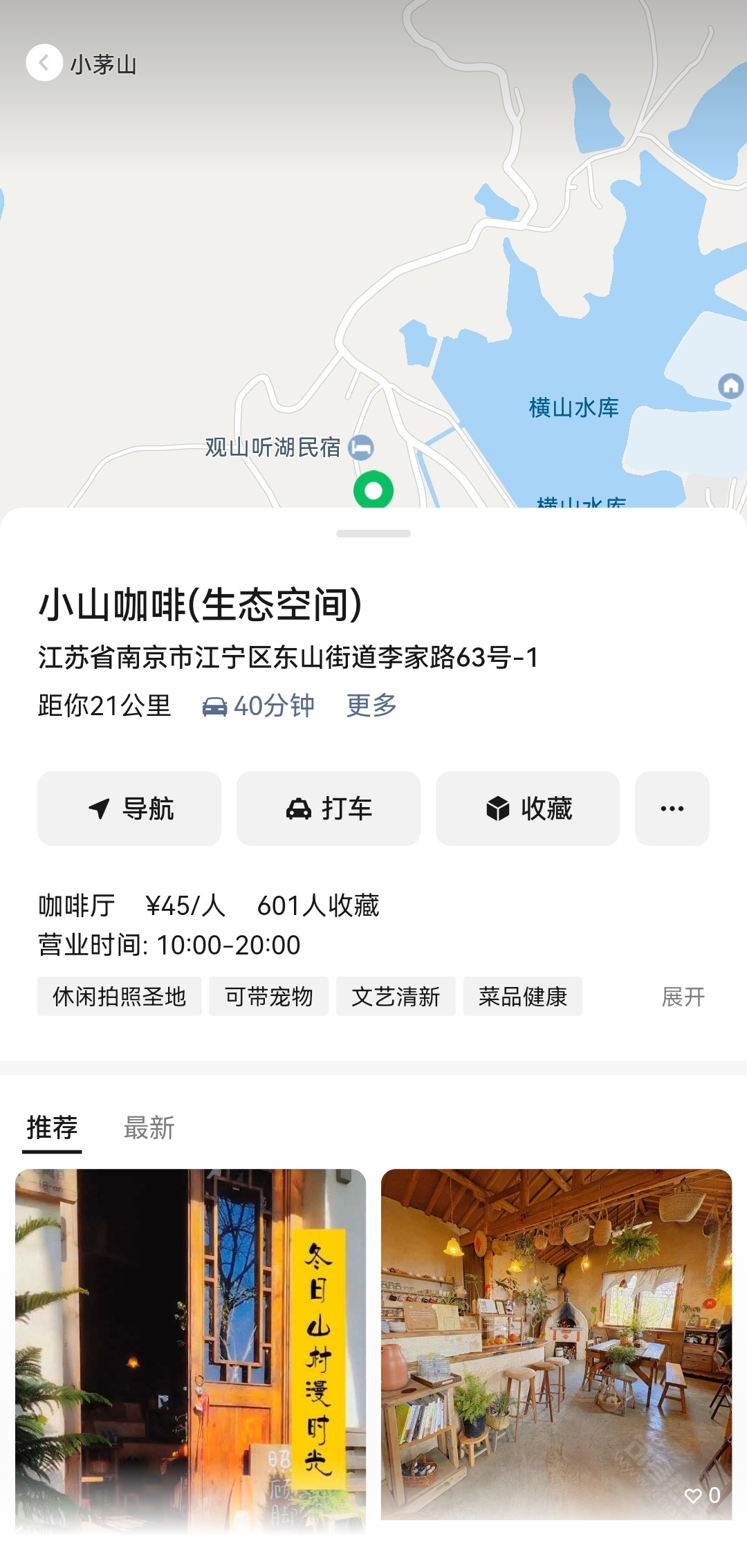Tap 更多 for more travel options
The width and height of the screenshot is (747, 1568).
(x=371, y=705)
